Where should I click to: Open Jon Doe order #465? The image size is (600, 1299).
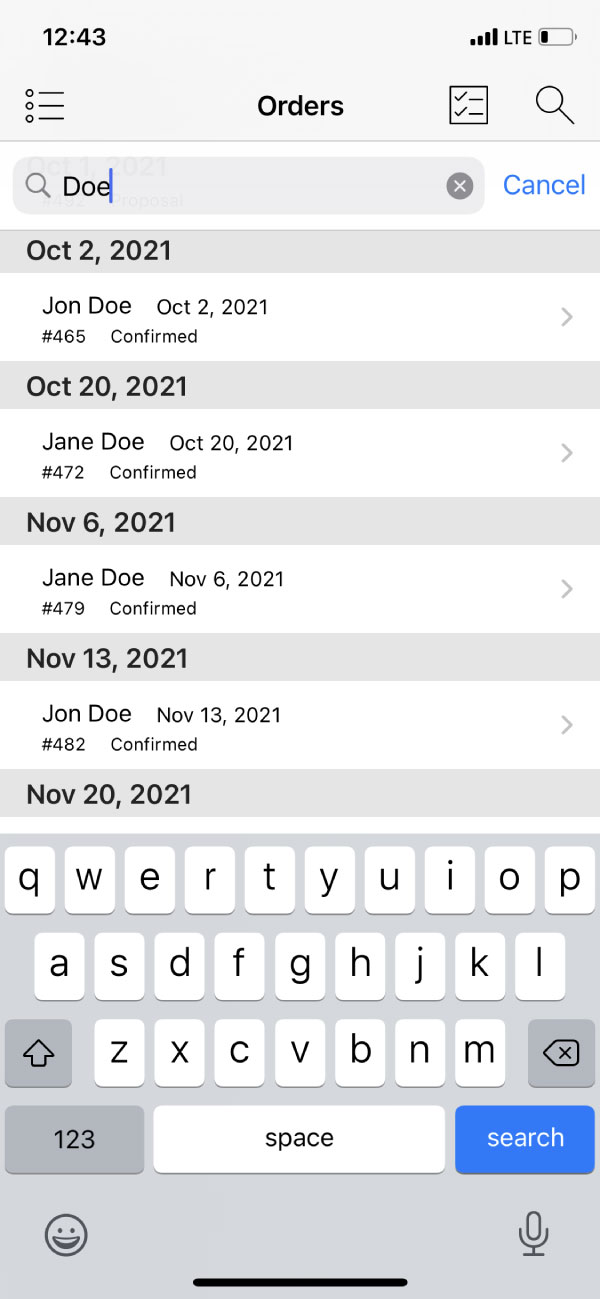pyautogui.click(x=300, y=317)
